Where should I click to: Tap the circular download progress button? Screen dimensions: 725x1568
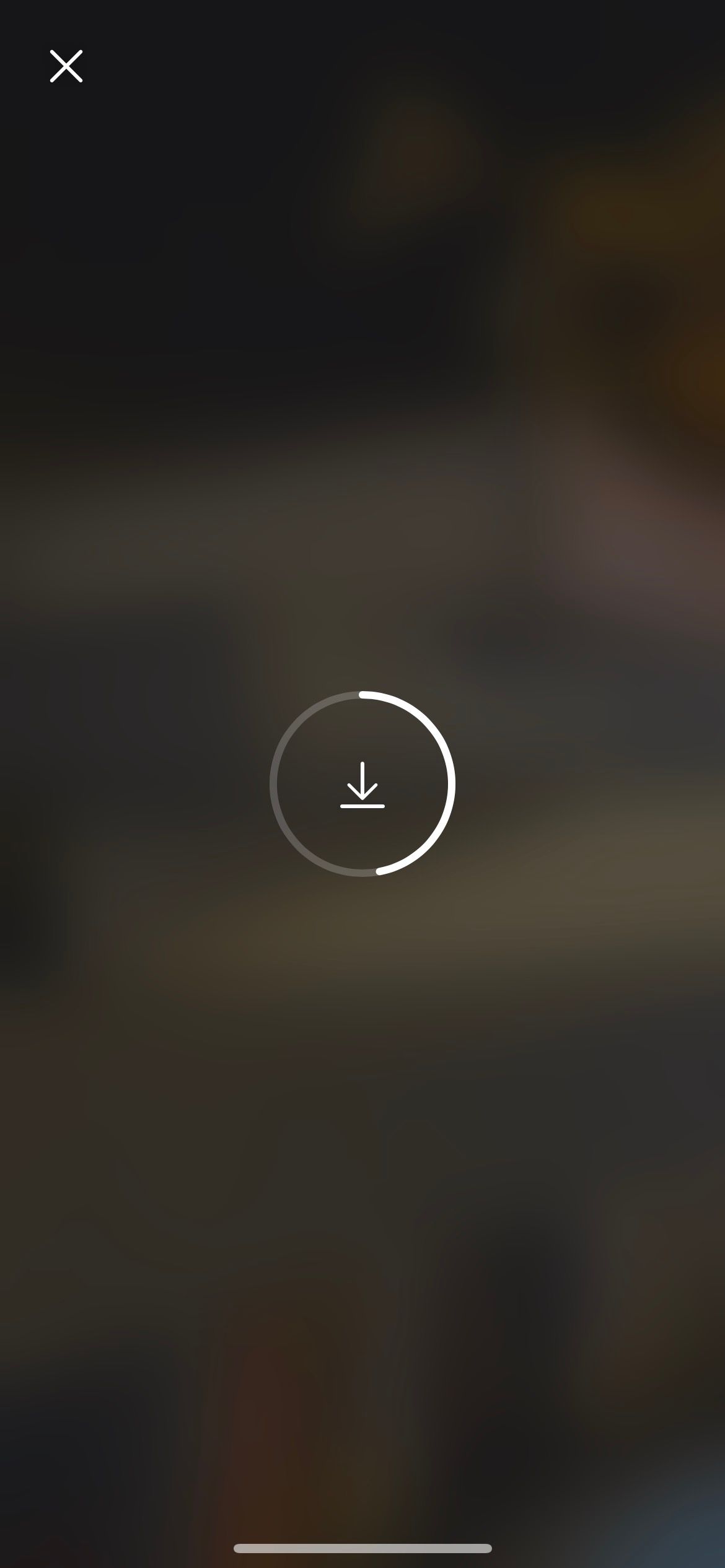pyautogui.click(x=362, y=784)
